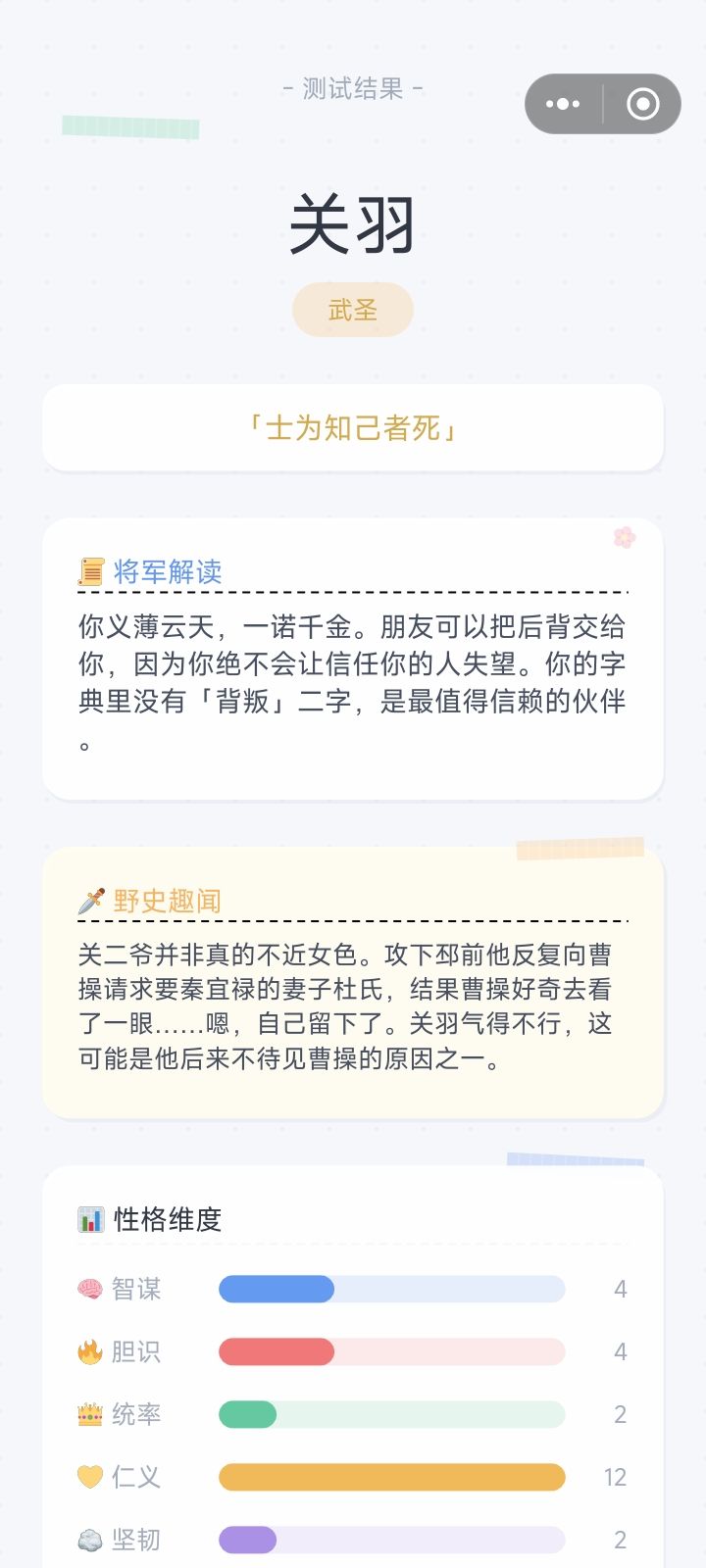706x1568 pixels.
Task: Click the 武圣 title badge
Action: click(352, 309)
